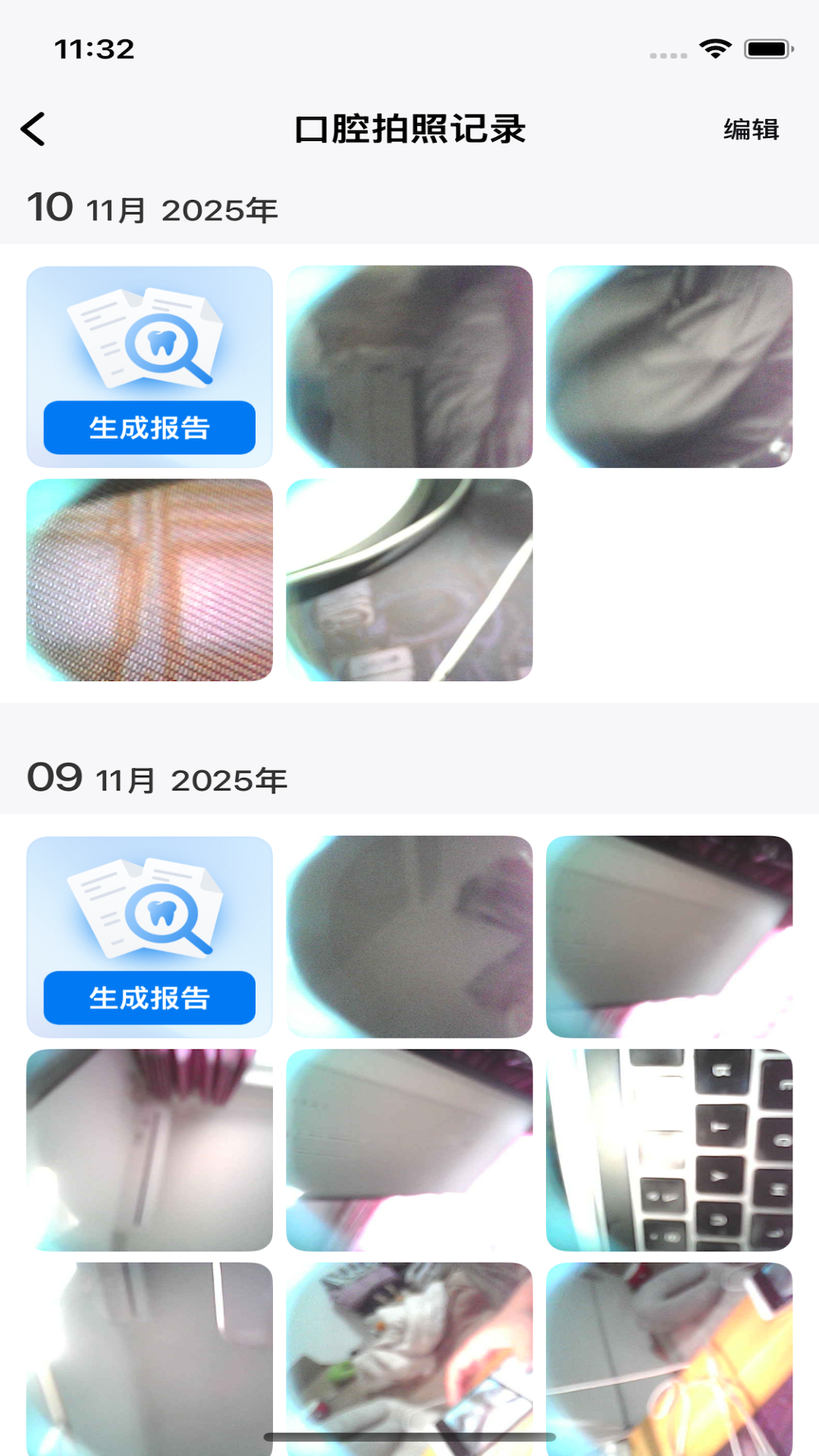Tap the back arrow to return
The width and height of the screenshot is (819, 1456).
click(33, 129)
